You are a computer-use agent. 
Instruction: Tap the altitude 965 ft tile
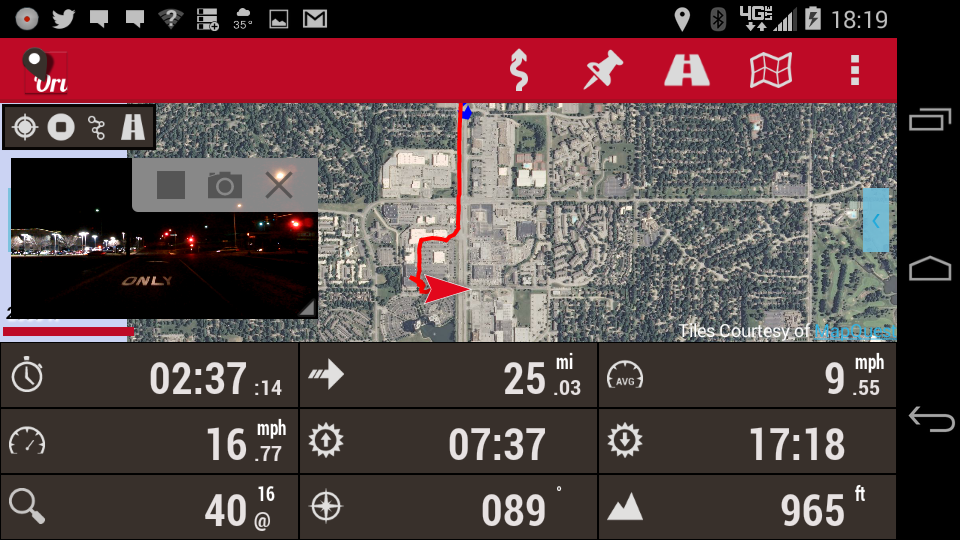pyautogui.click(x=747, y=509)
